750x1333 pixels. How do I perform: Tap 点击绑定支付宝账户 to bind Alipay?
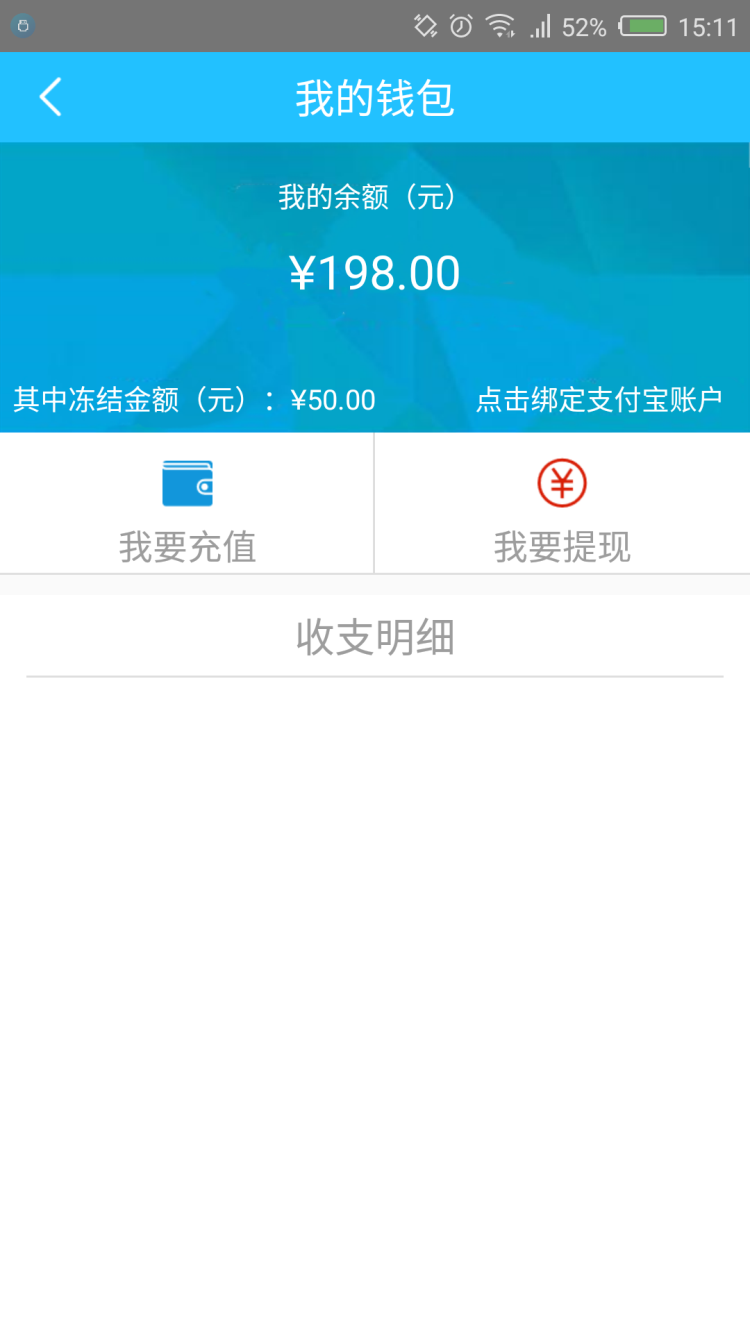pyautogui.click(x=599, y=400)
